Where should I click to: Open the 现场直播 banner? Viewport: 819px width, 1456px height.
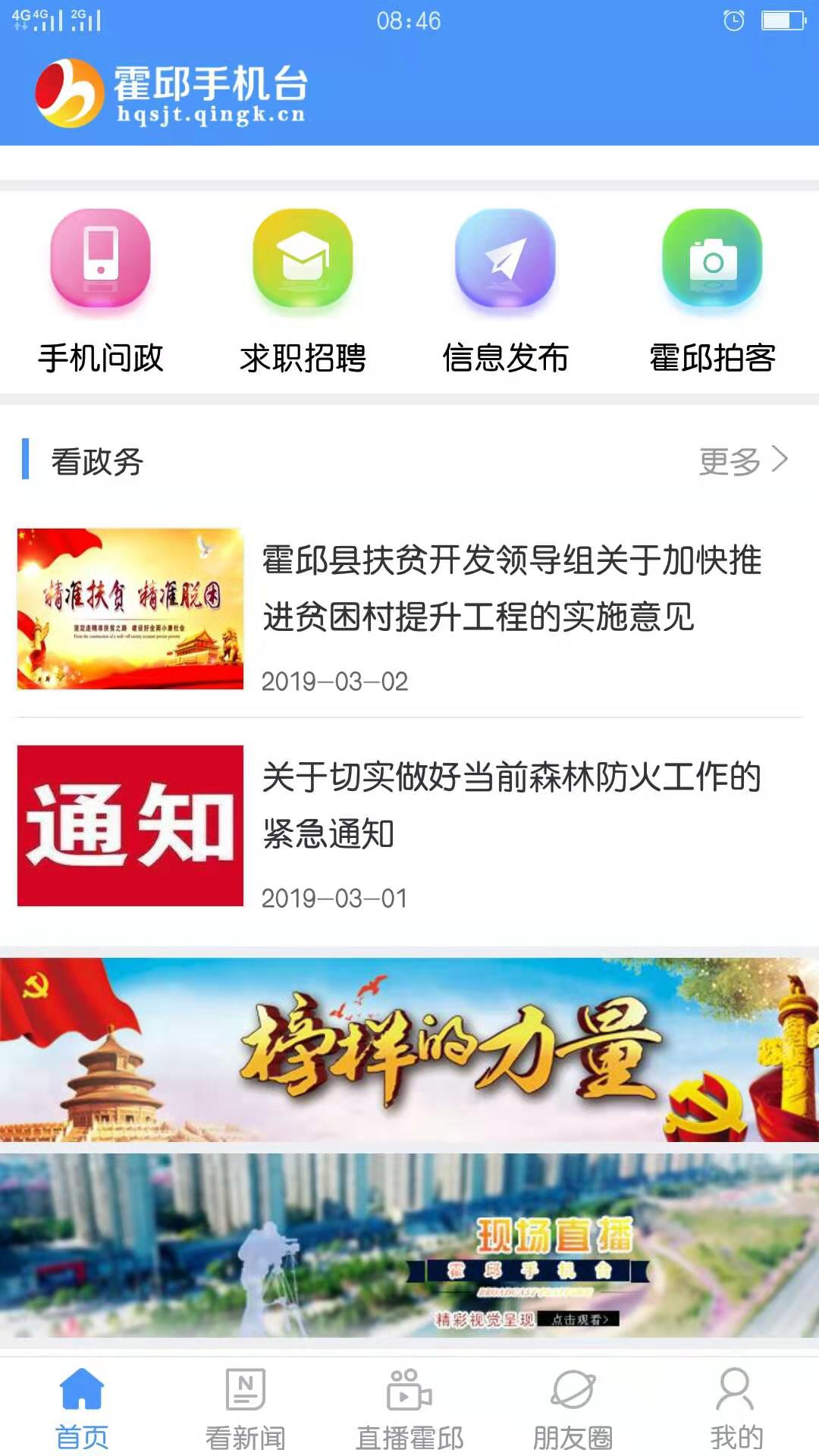click(x=409, y=1245)
